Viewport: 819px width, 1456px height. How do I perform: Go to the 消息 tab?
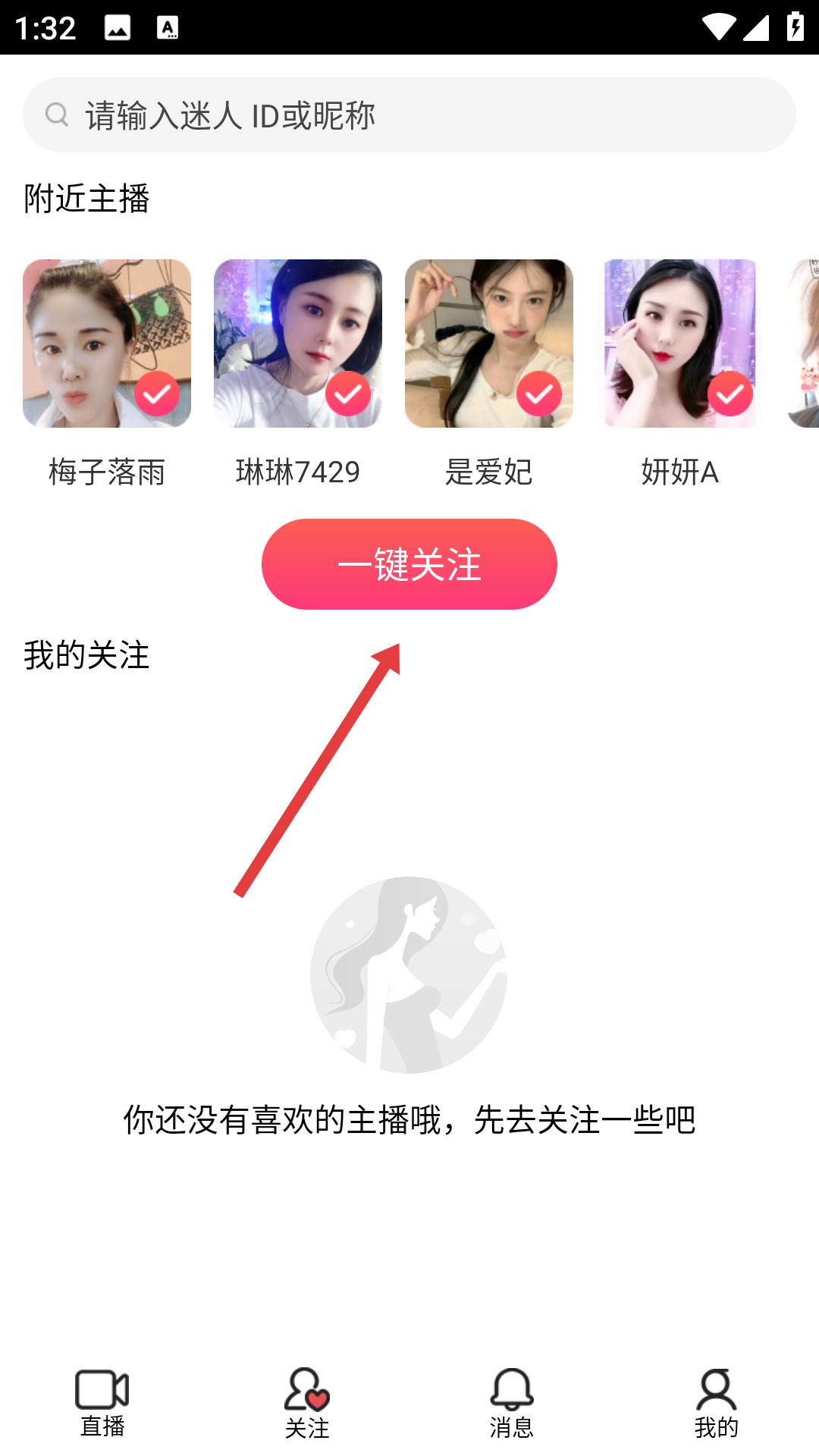click(x=512, y=1403)
